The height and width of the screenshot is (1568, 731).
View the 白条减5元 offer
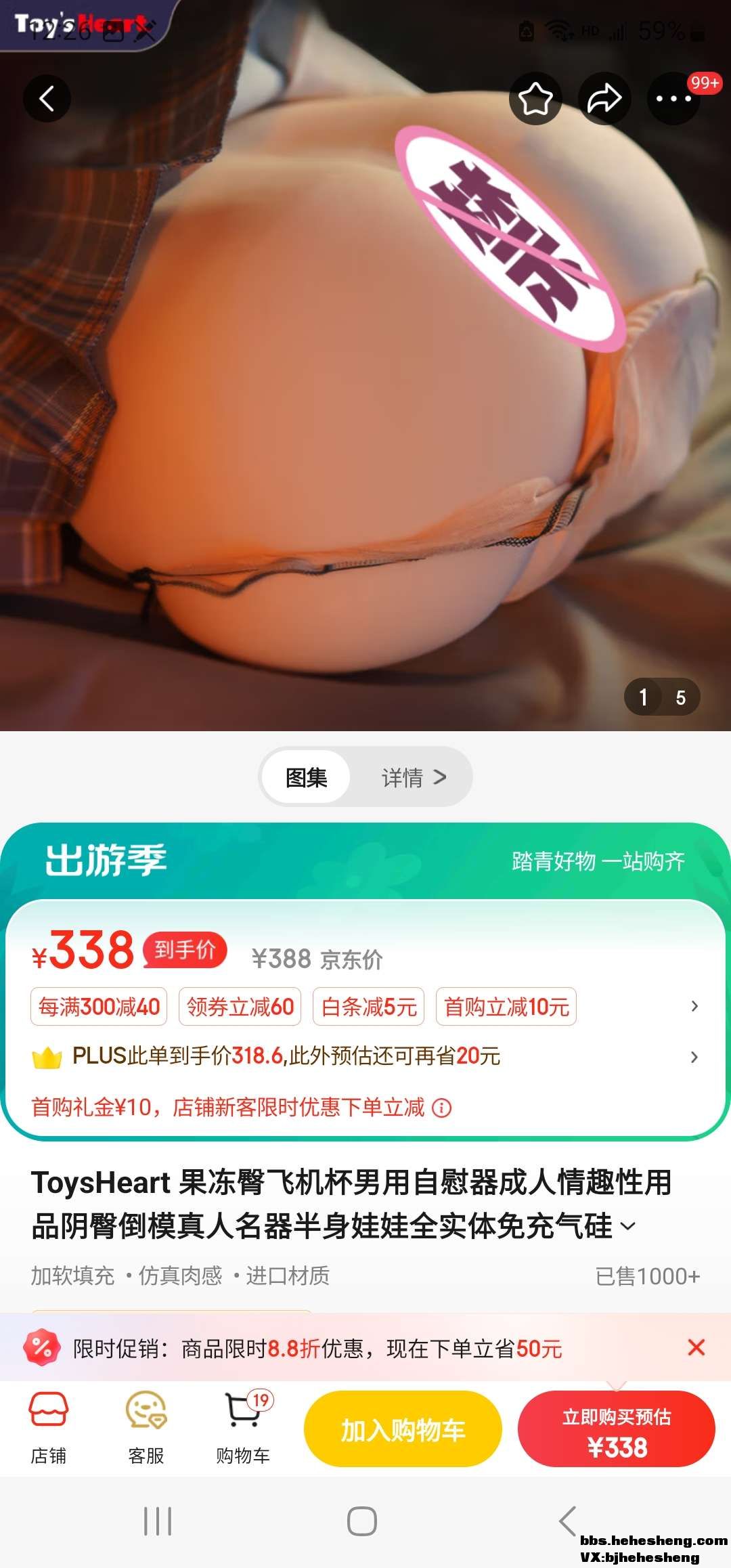click(x=369, y=1007)
